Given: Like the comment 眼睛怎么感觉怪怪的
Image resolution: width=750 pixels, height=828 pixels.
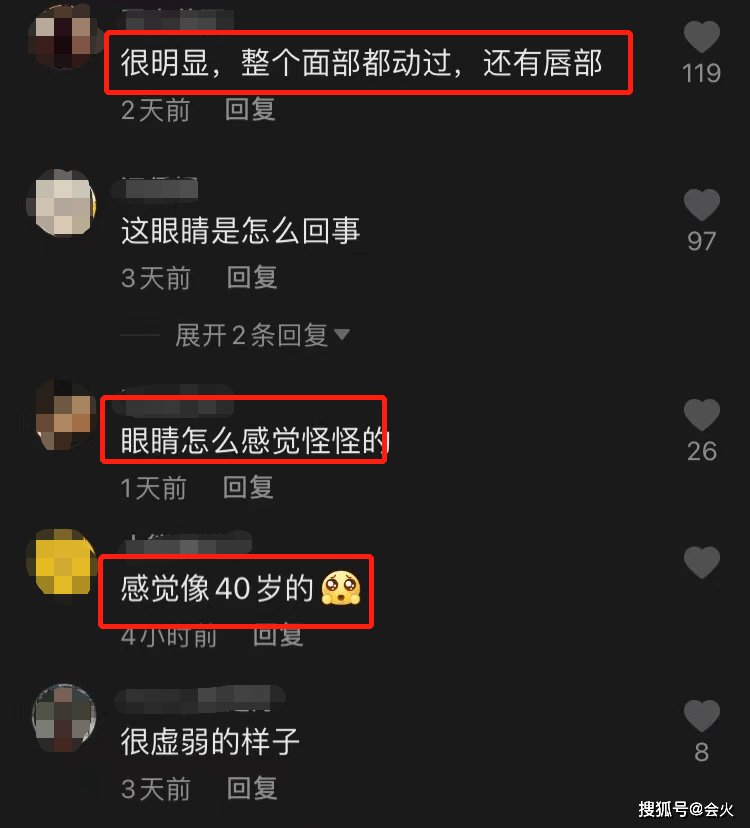Looking at the screenshot, I should tap(701, 416).
